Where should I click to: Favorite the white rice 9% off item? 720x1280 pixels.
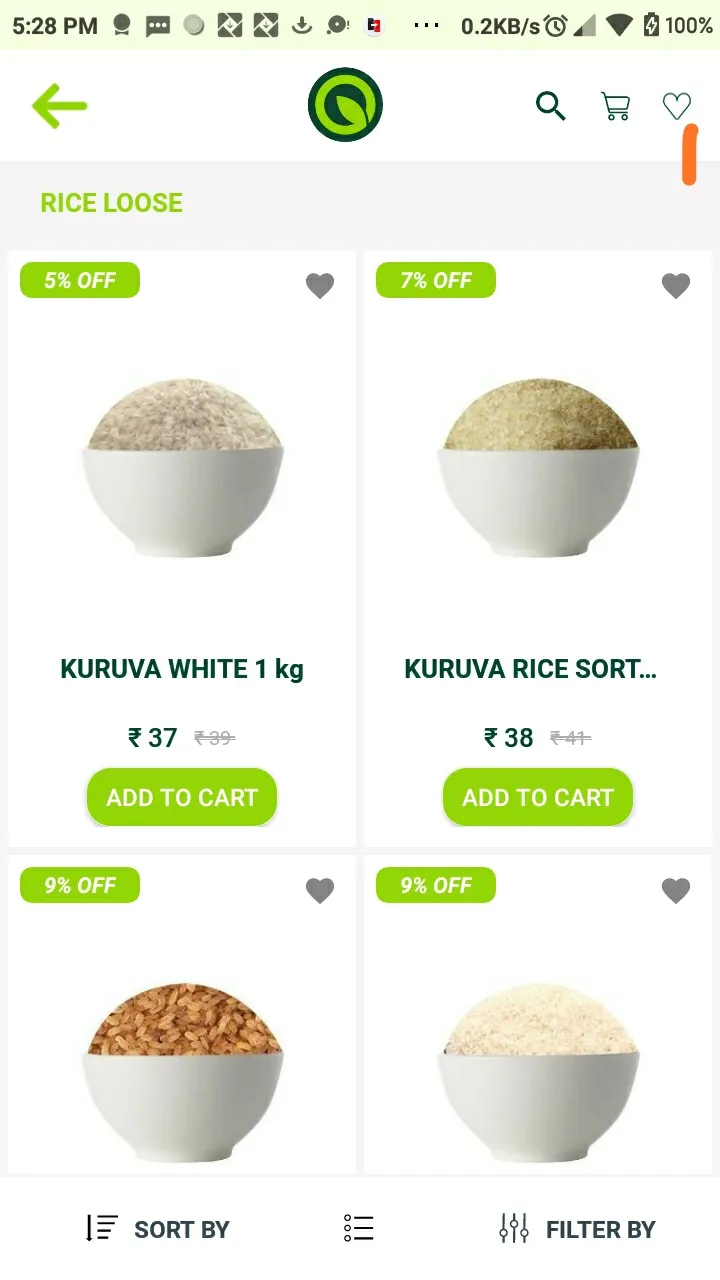coord(676,890)
